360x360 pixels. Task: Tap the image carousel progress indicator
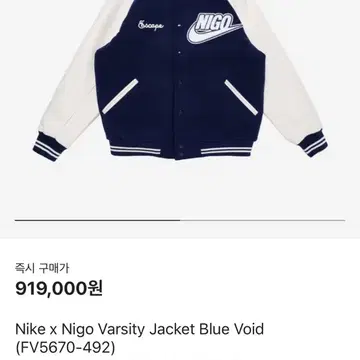pyautogui.click(x=180, y=220)
